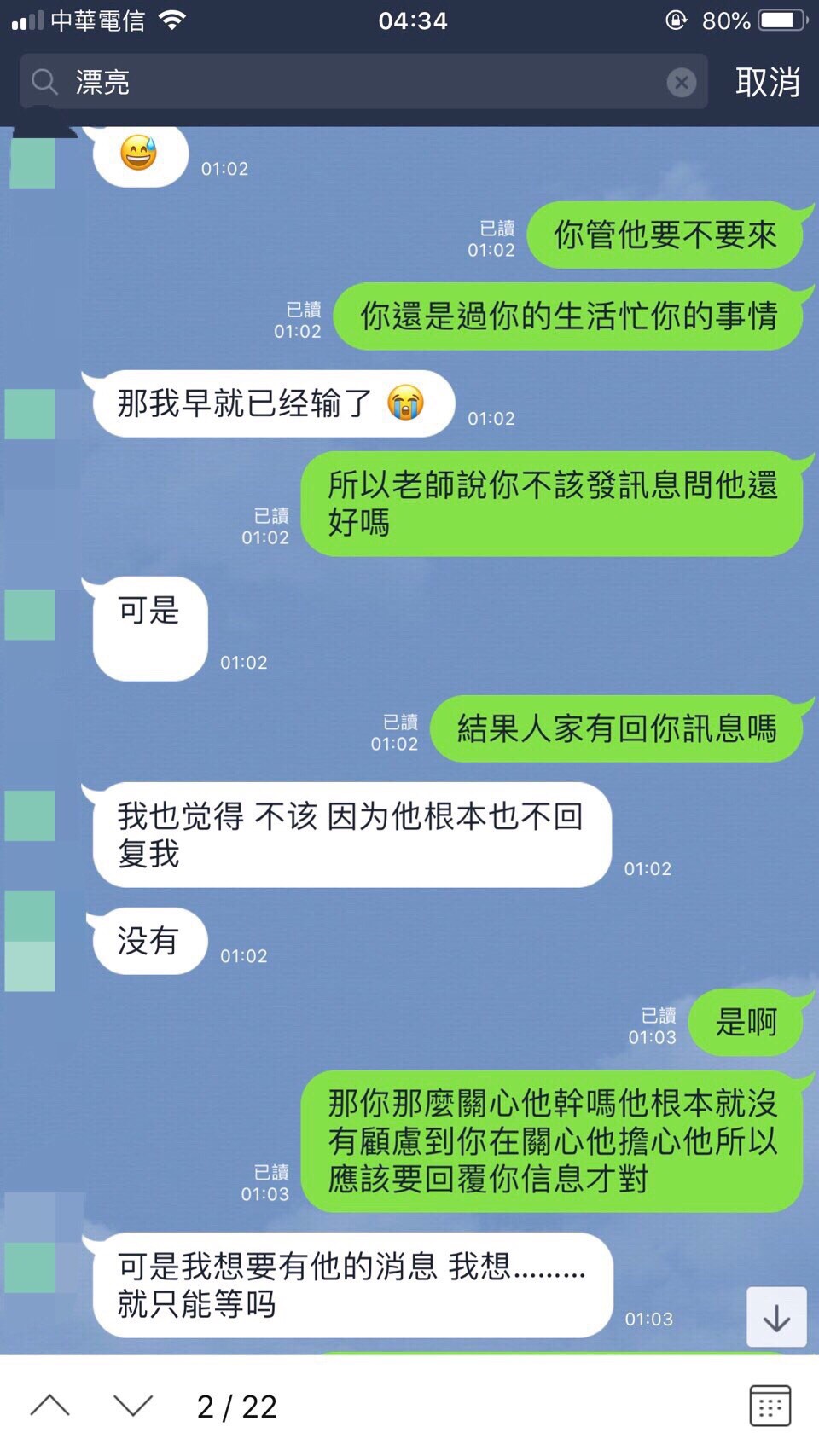The image size is (819, 1456).
Task: Open the calendar date picker
Action: click(x=770, y=1406)
